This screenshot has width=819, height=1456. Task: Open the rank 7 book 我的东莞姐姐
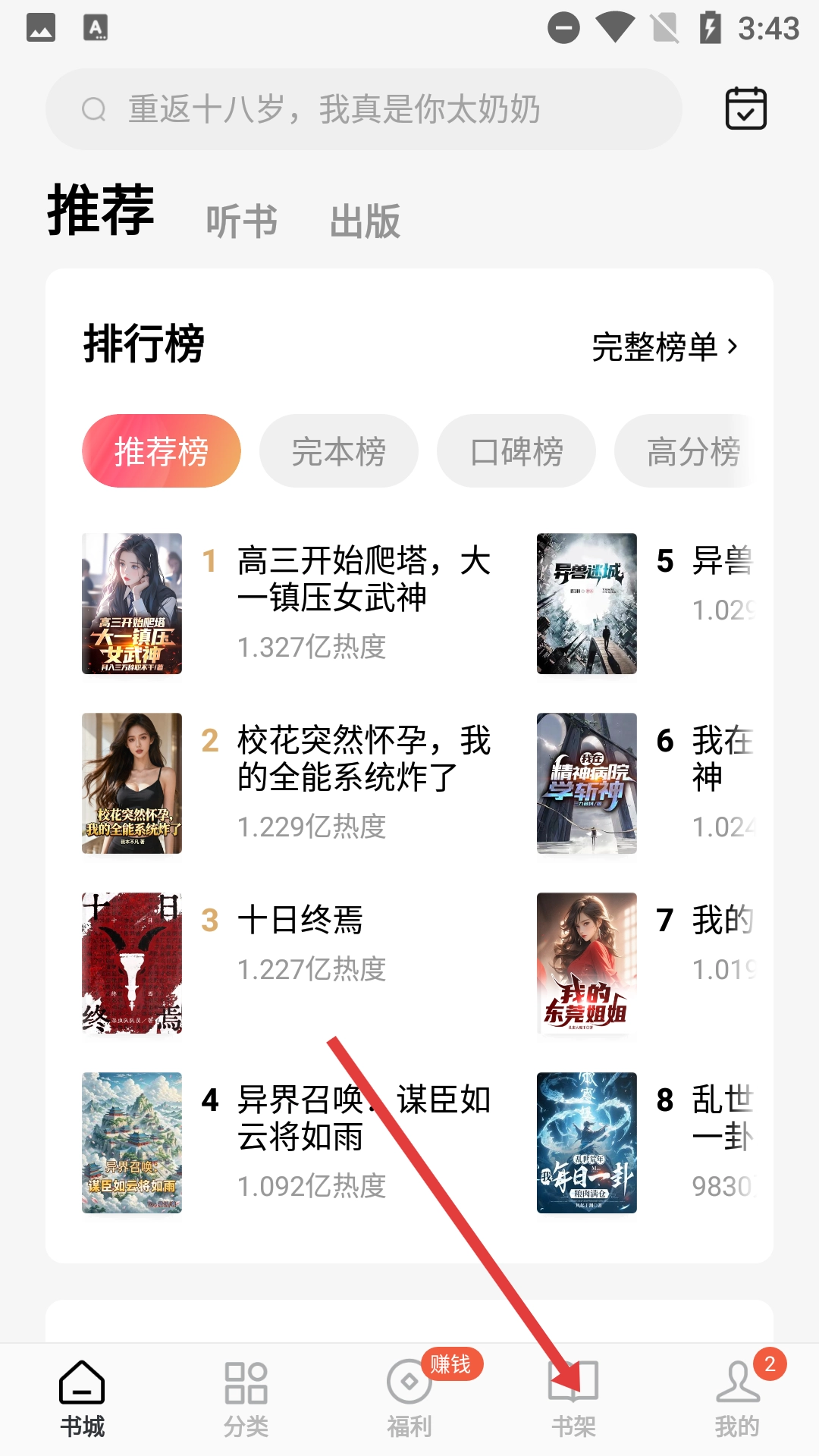click(x=587, y=963)
